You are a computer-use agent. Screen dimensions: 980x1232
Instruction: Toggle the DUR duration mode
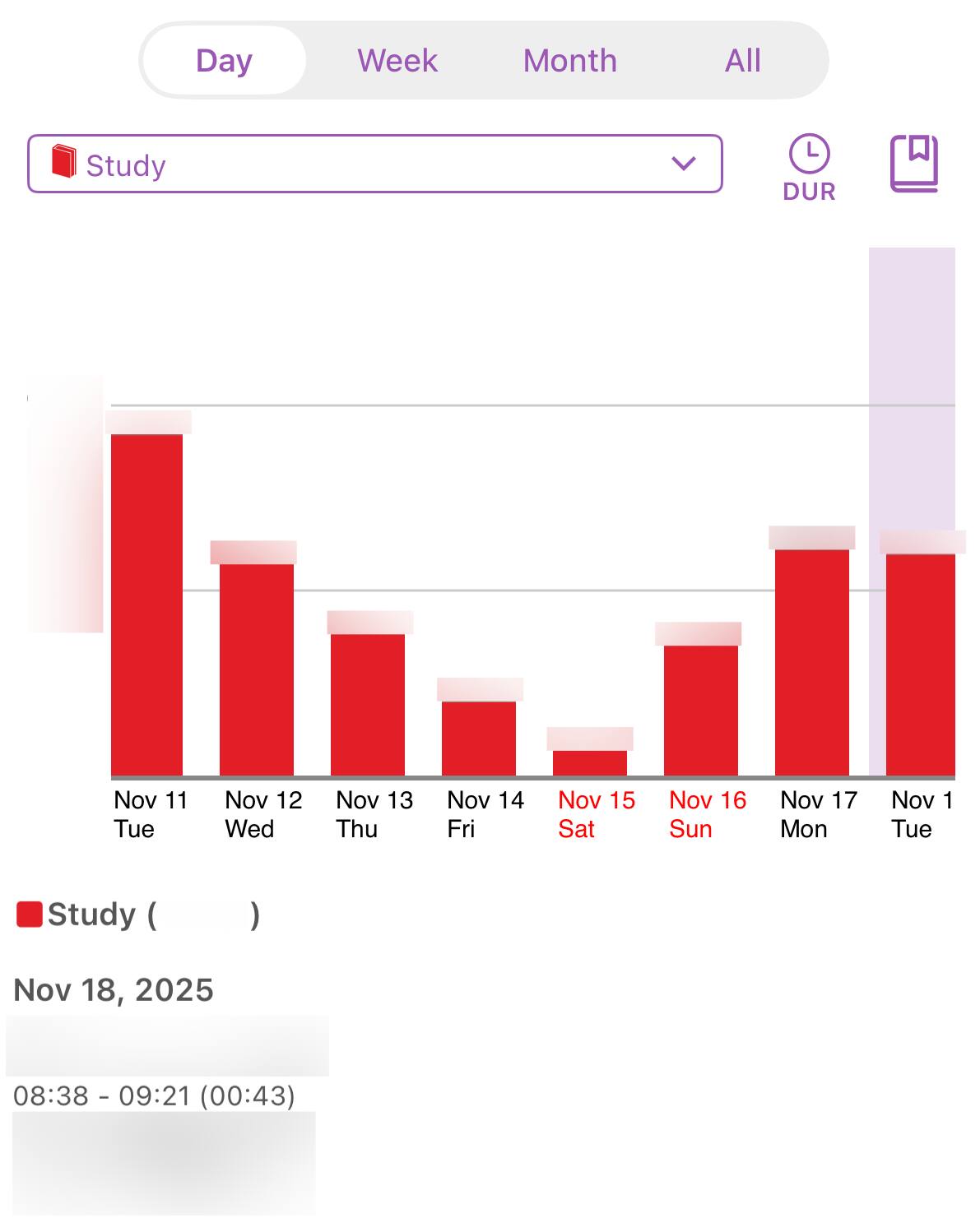click(810, 167)
